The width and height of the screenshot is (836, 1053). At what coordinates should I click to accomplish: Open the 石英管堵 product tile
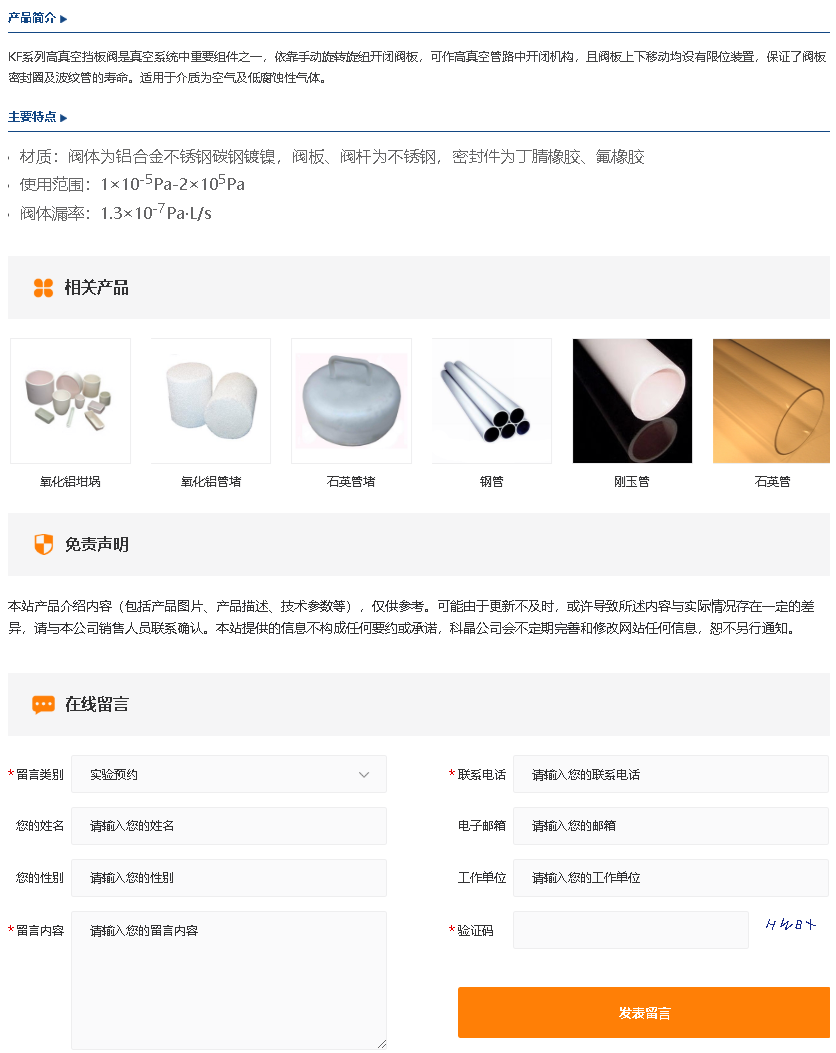pyautogui.click(x=351, y=401)
